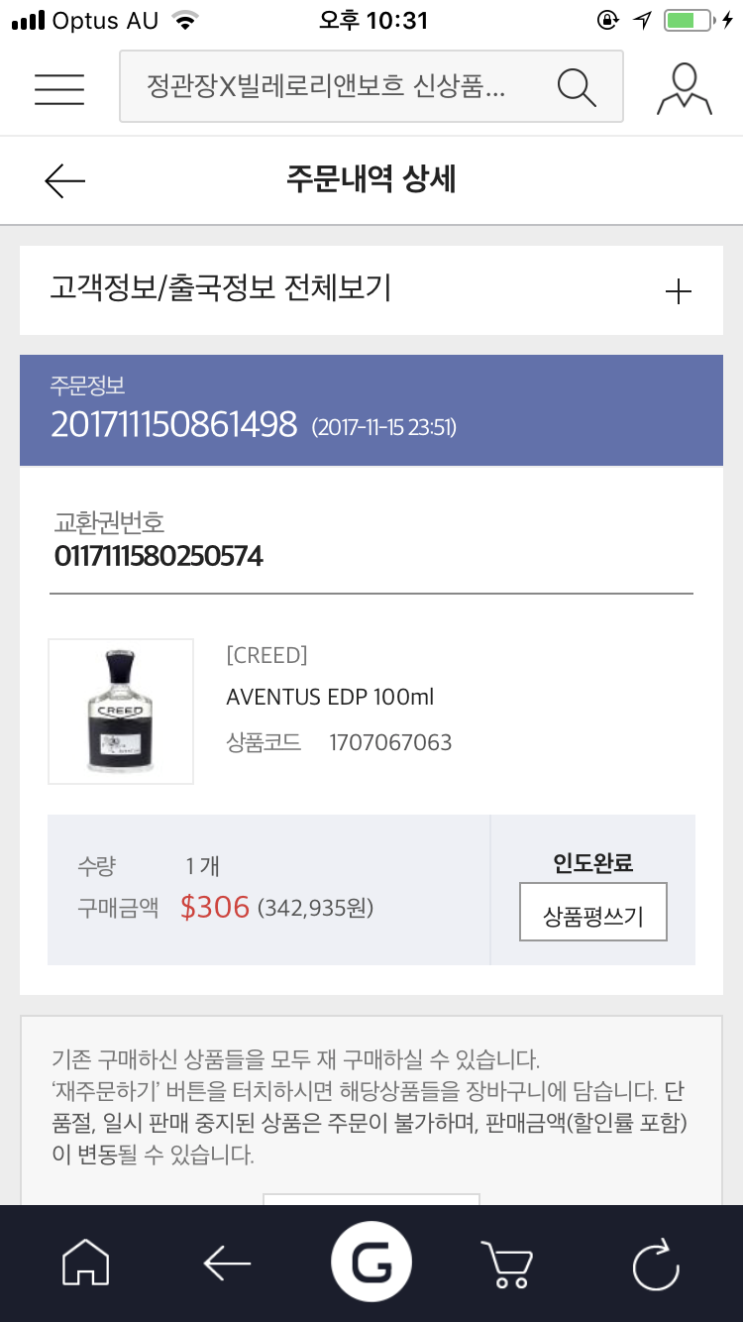The width and height of the screenshot is (743, 1322).
Task: Tap the round G button
Action: click(371, 1264)
